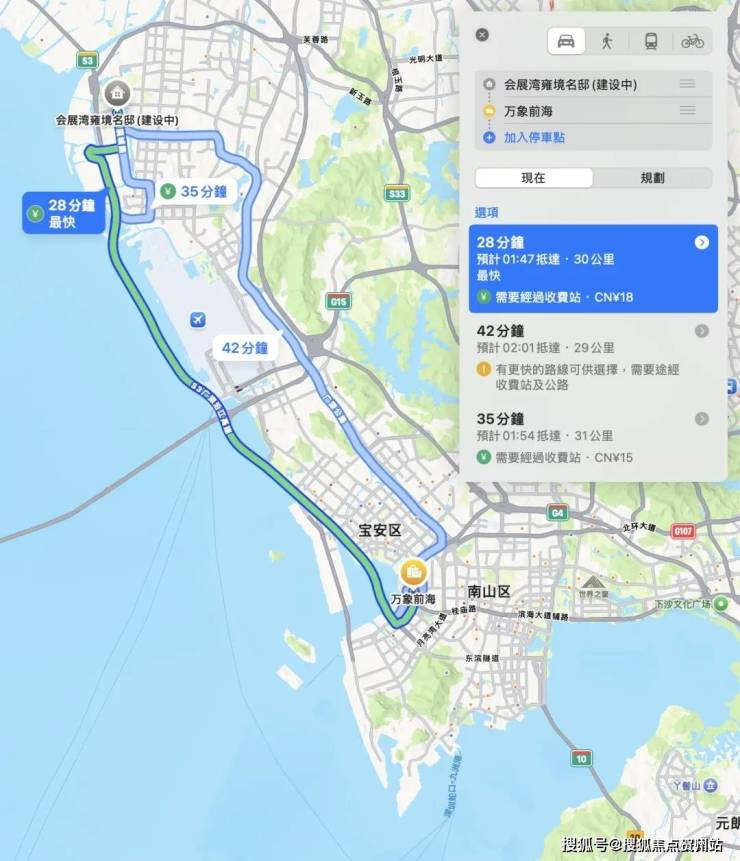Select the 現在 departure option
This screenshot has width=740, height=861.
click(533, 178)
